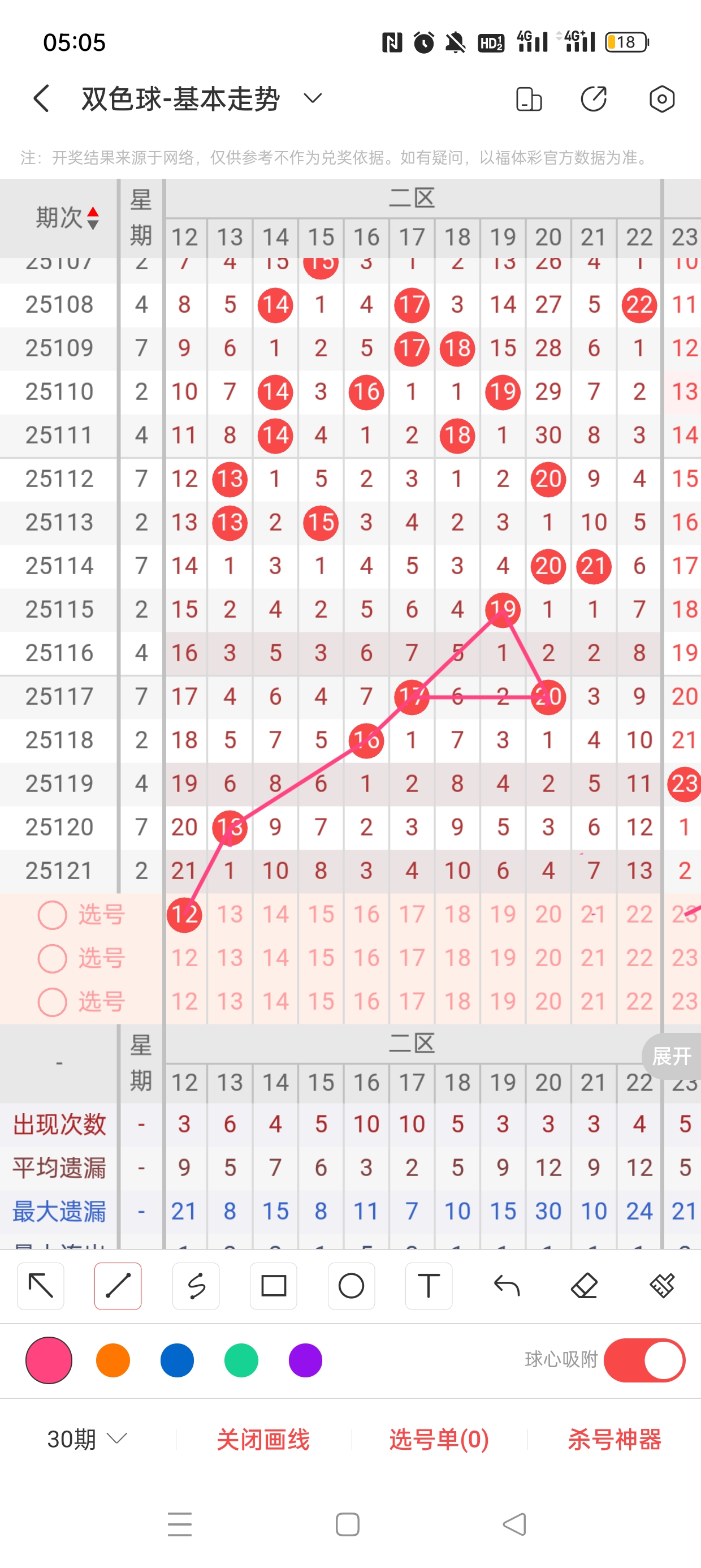This screenshot has height=1568, width=701.
Task: Choose the green drawing color
Action: [x=241, y=1360]
